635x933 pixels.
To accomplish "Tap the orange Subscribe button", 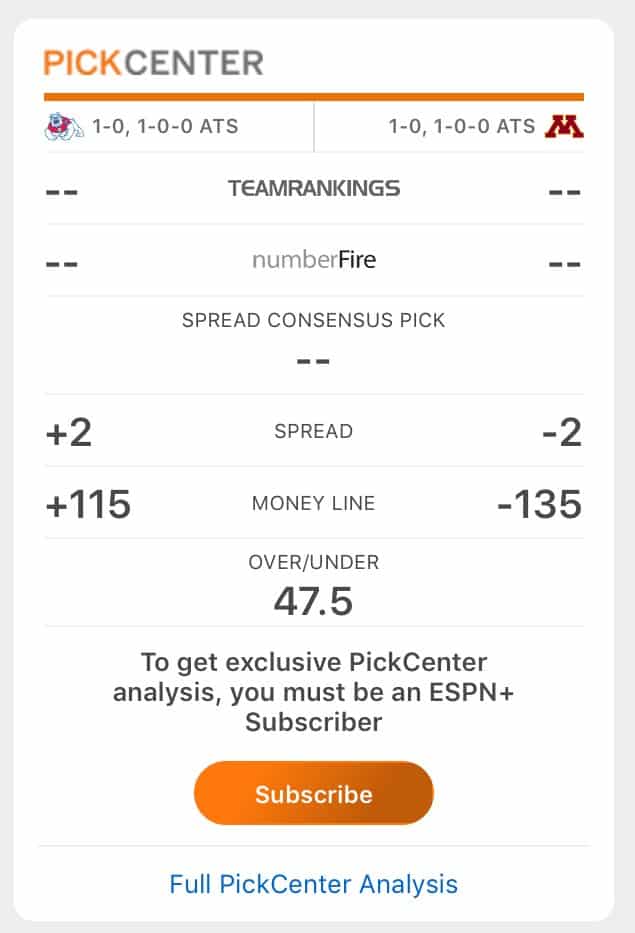I will pyautogui.click(x=313, y=794).
